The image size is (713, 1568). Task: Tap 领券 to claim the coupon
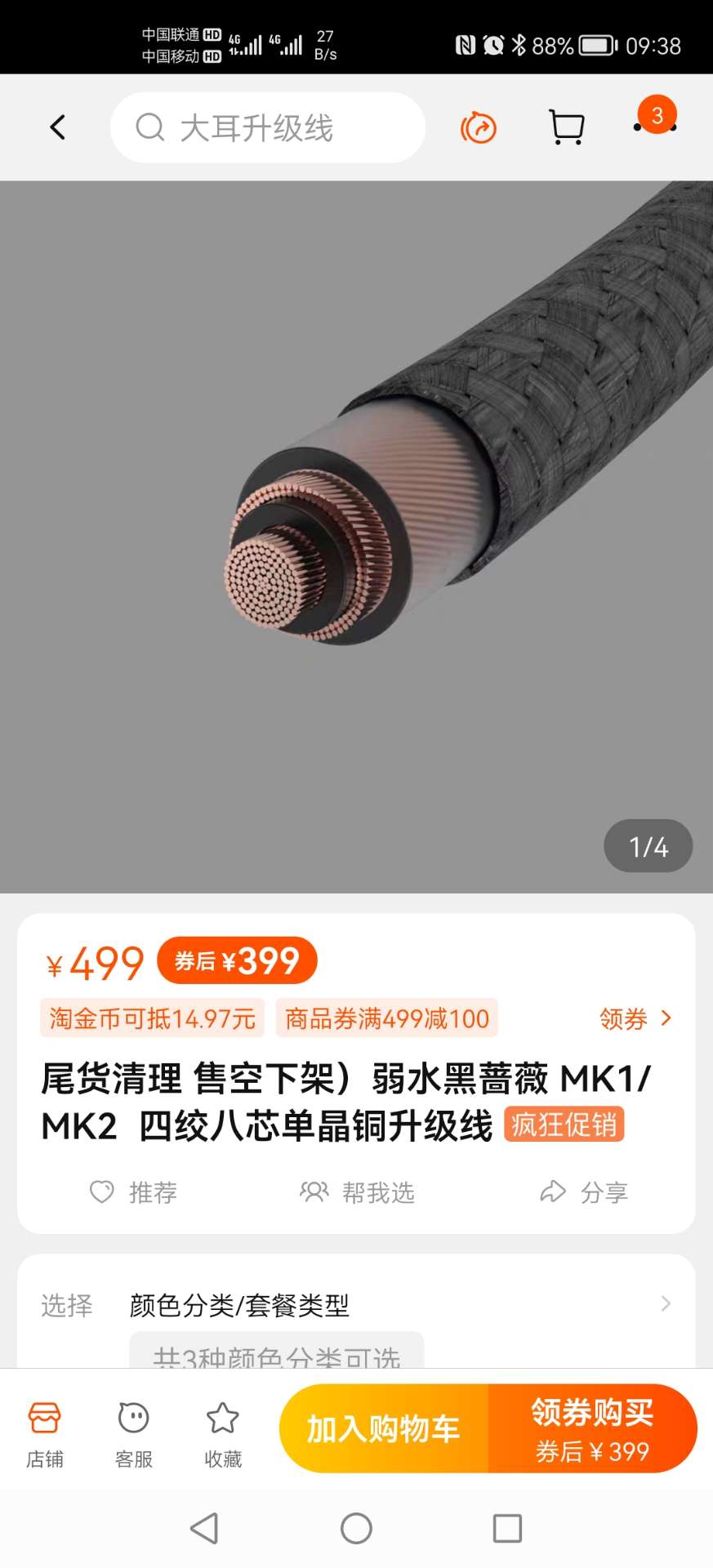(635, 1018)
